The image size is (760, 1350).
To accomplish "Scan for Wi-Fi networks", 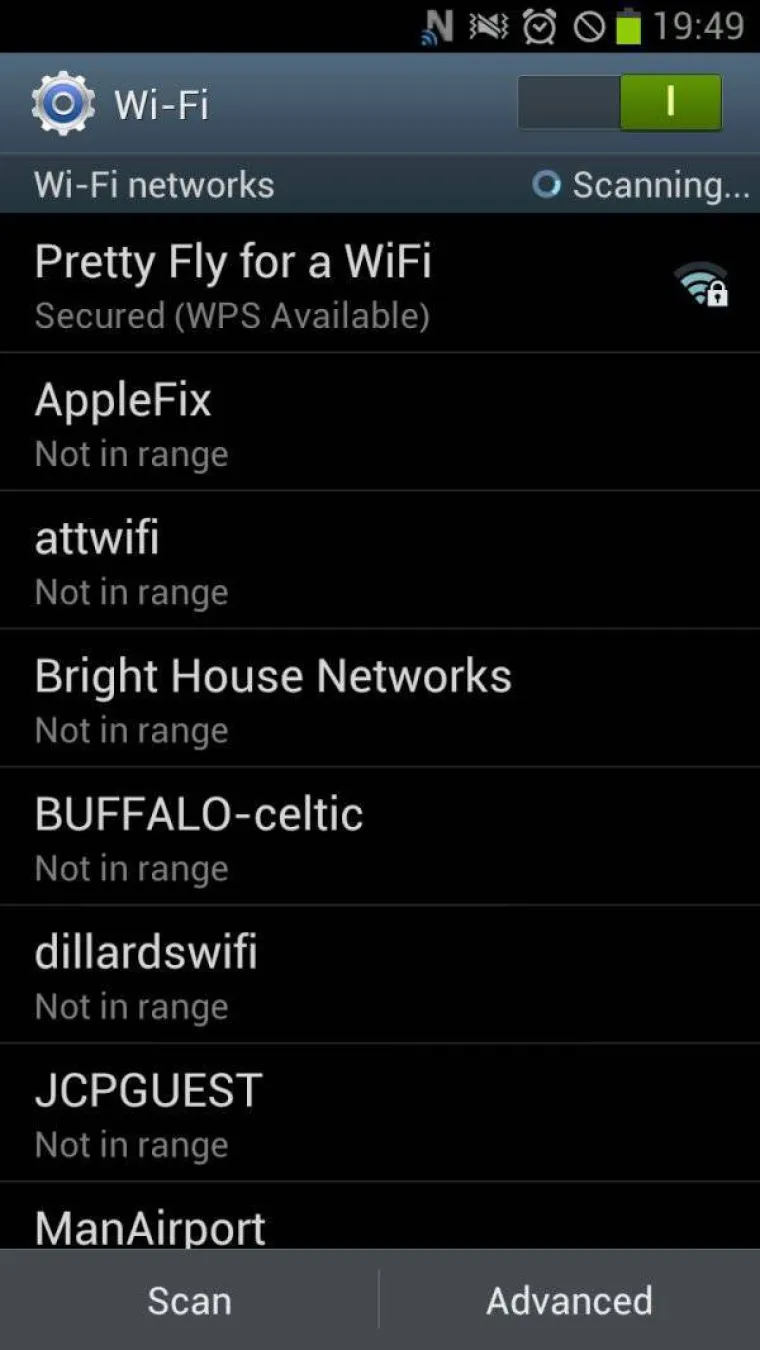I will coord(189,1300).
